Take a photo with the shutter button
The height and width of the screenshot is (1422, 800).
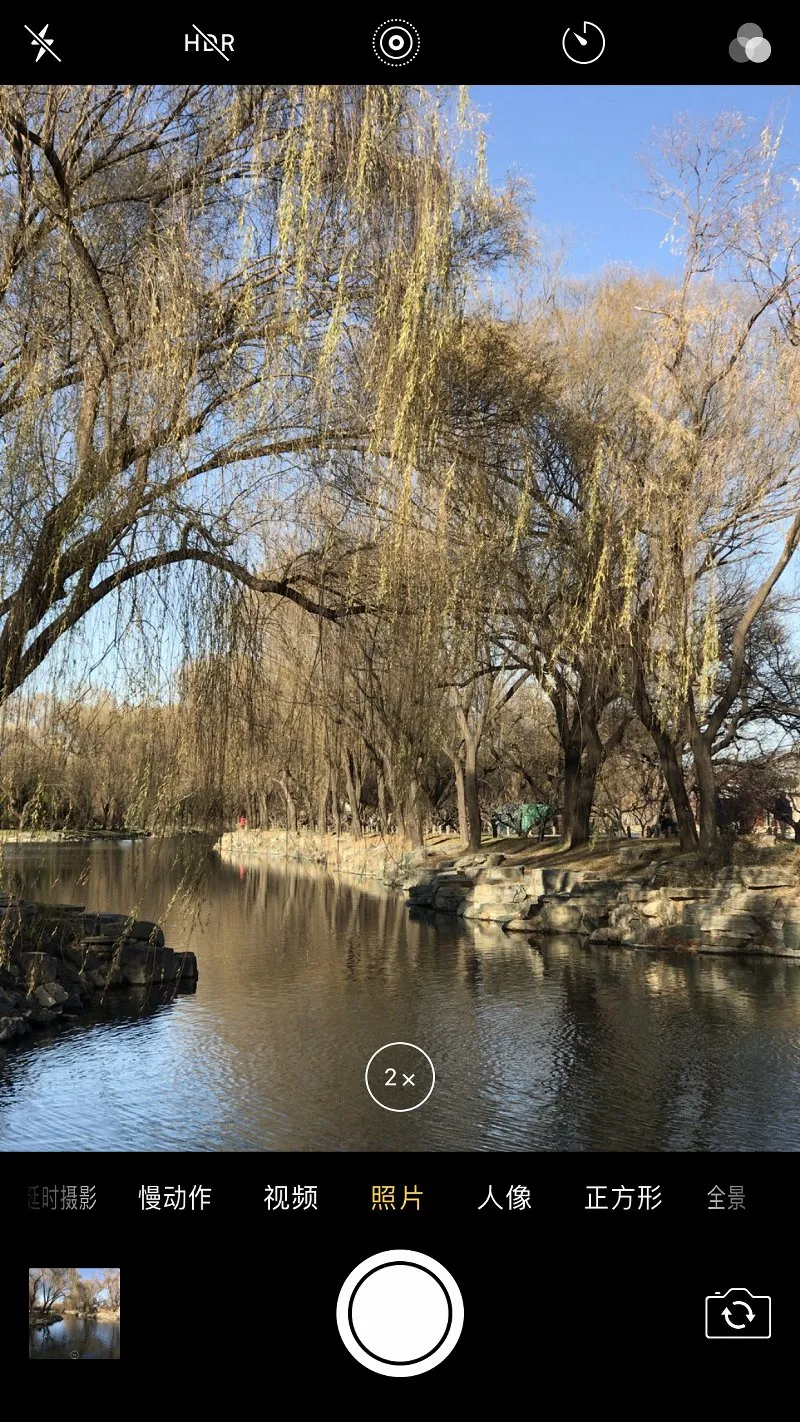[400, 1313]
